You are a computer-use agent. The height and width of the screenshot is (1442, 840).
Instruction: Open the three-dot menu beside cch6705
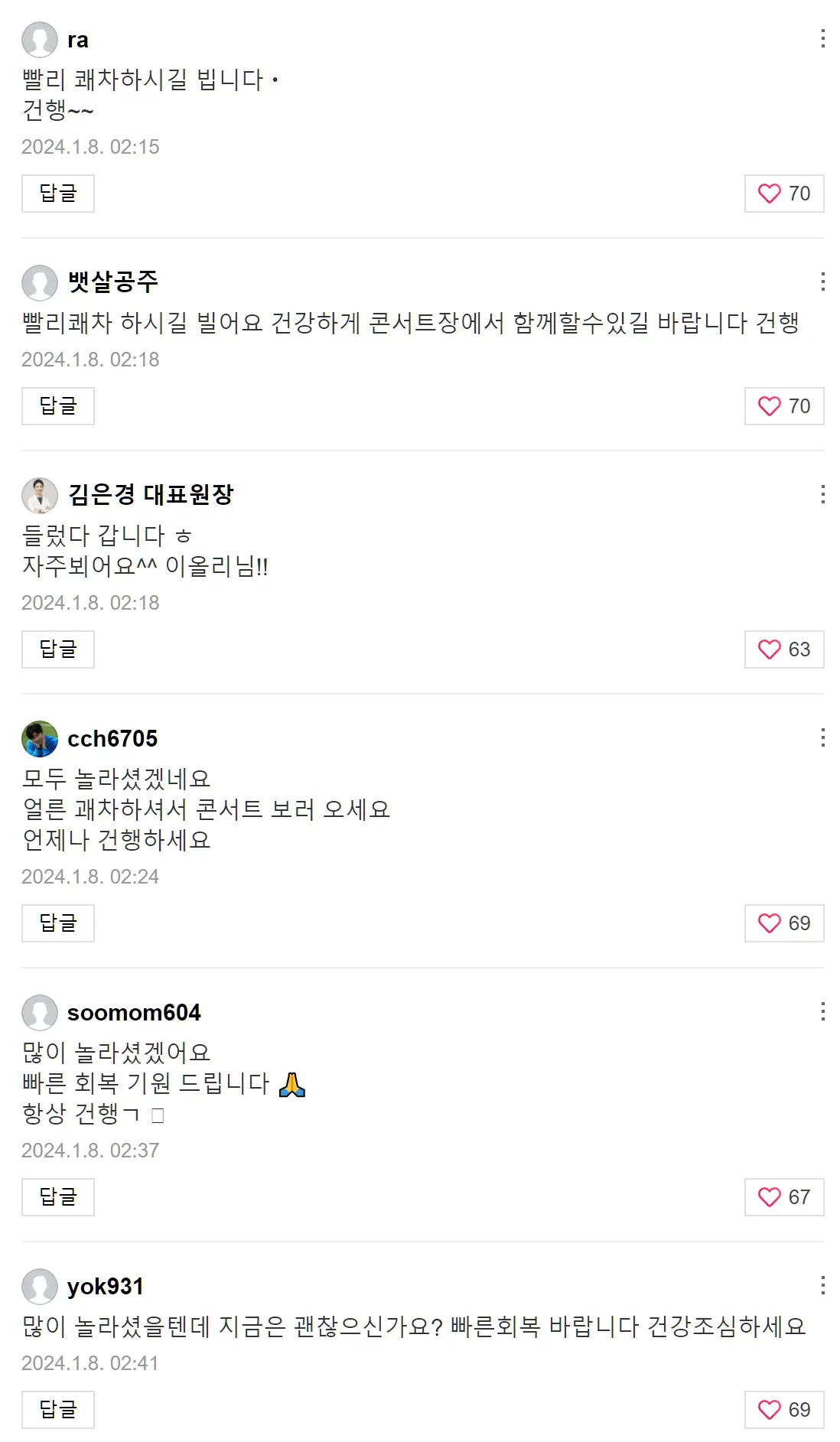pyautogui.click(x=823, y=736)
